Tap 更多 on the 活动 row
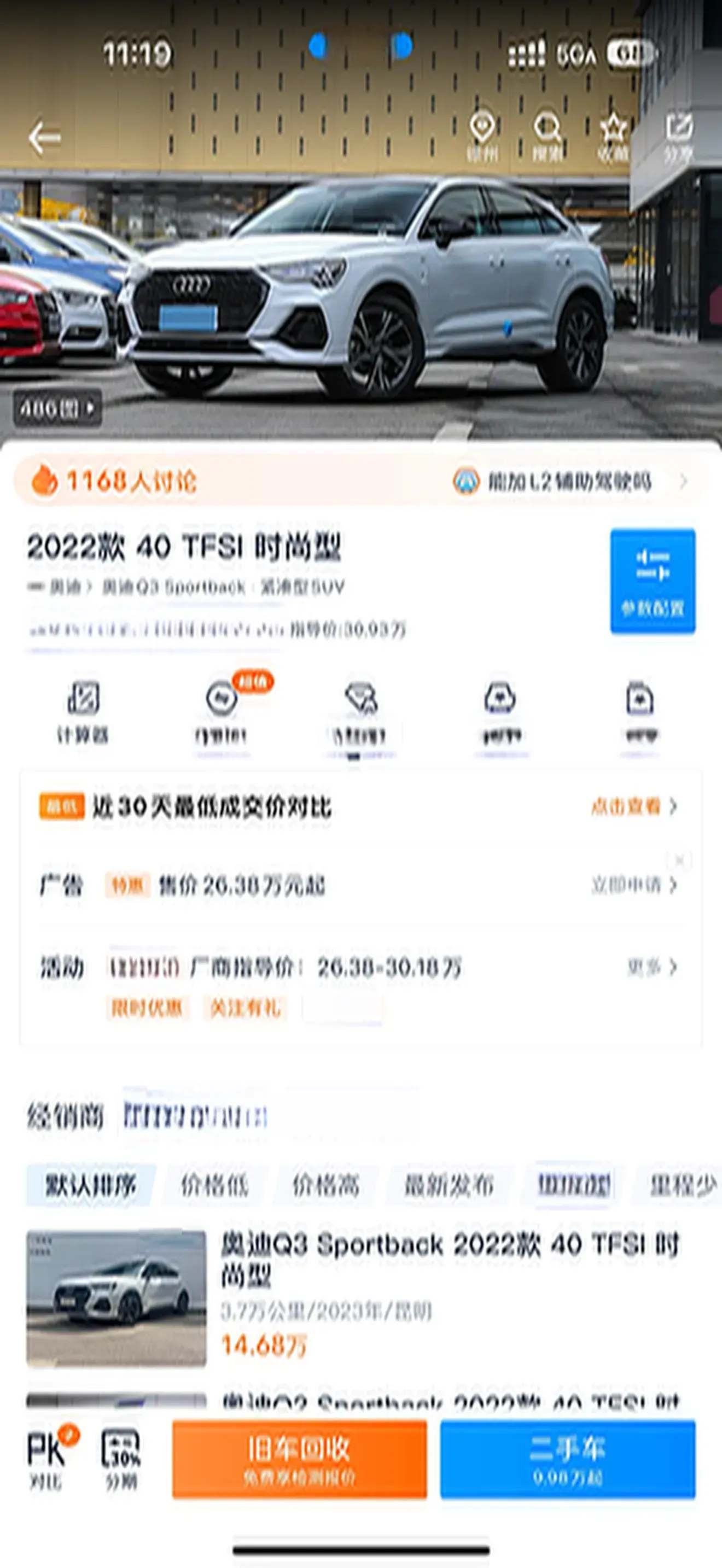The image size is (722, 1568). [652, 967]
